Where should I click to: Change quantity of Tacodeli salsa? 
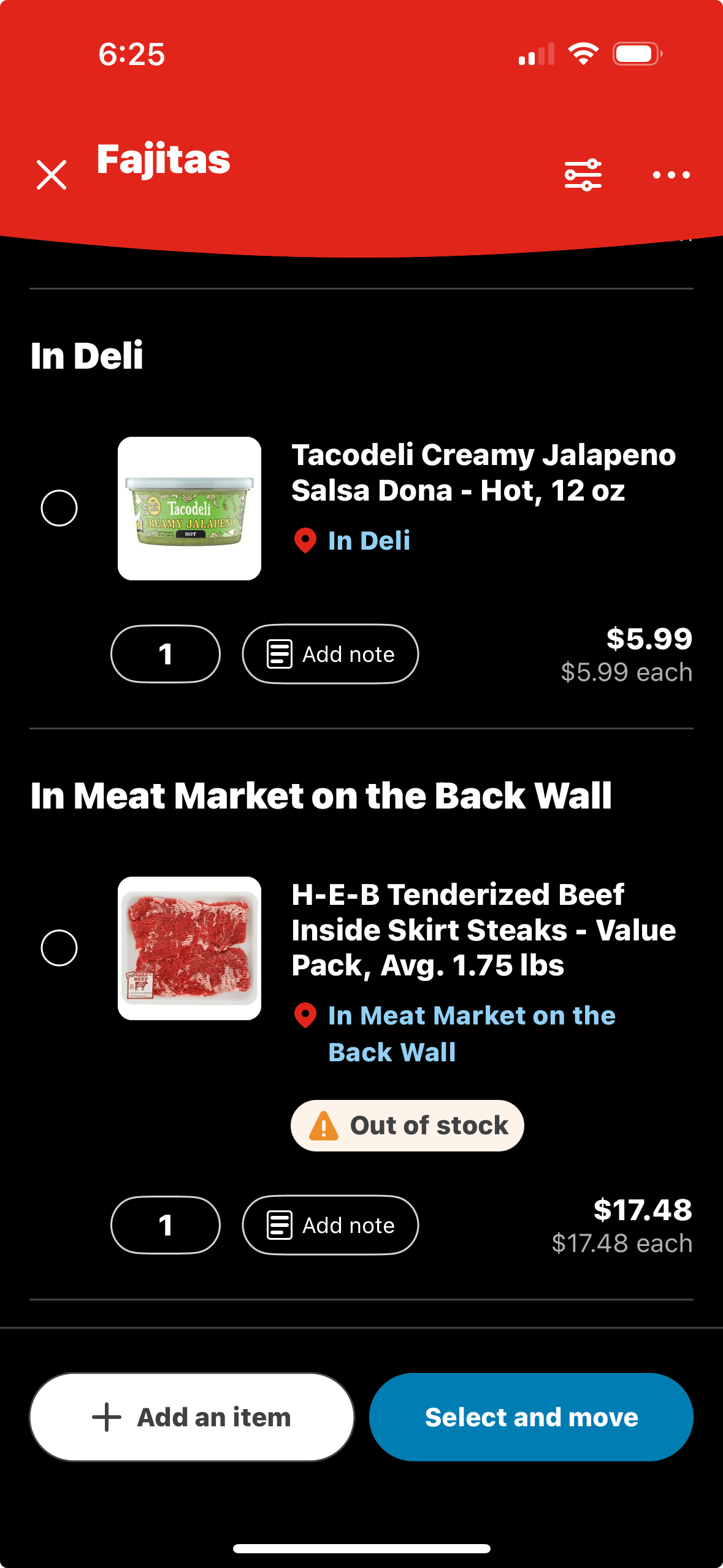tap(166, 654)
